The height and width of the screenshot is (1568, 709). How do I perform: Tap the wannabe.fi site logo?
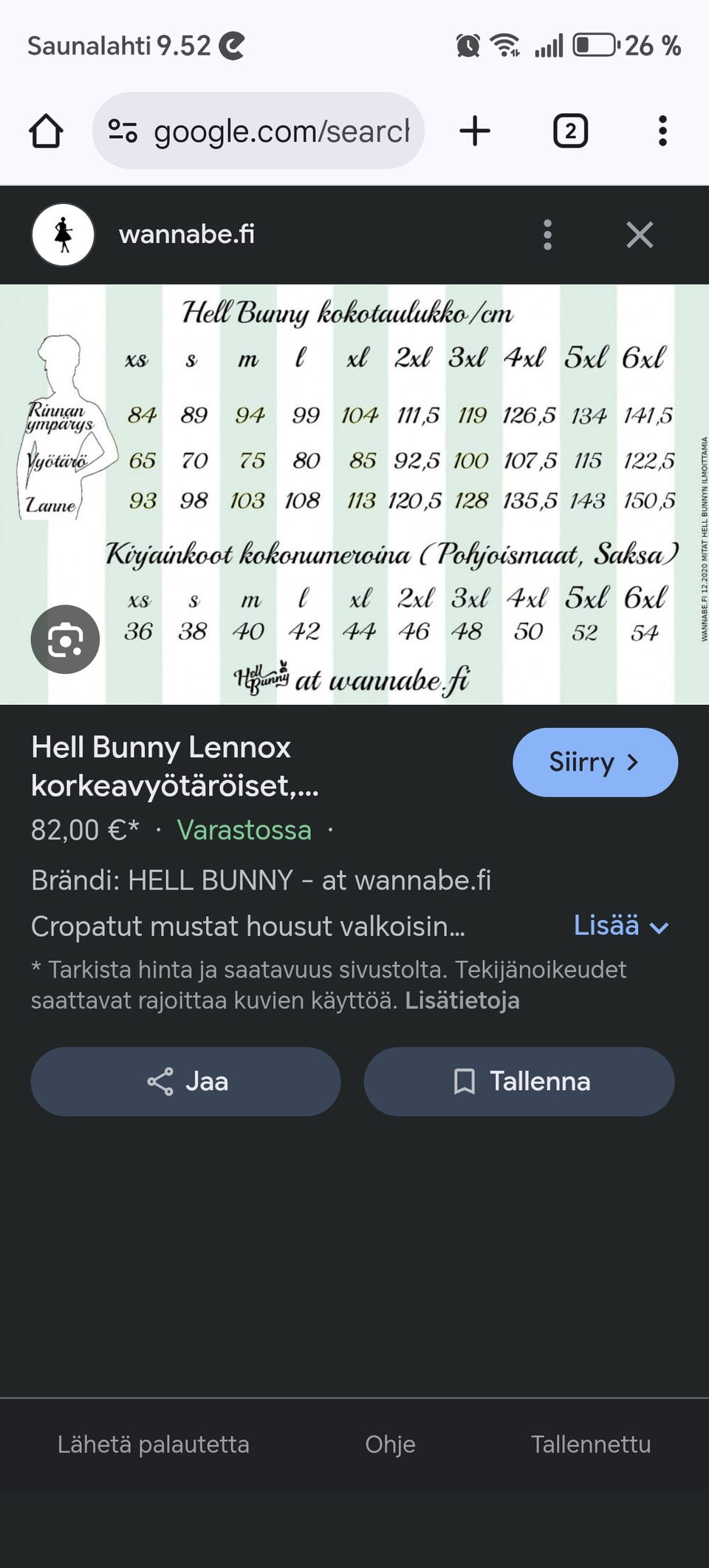[x=63, y=235]
